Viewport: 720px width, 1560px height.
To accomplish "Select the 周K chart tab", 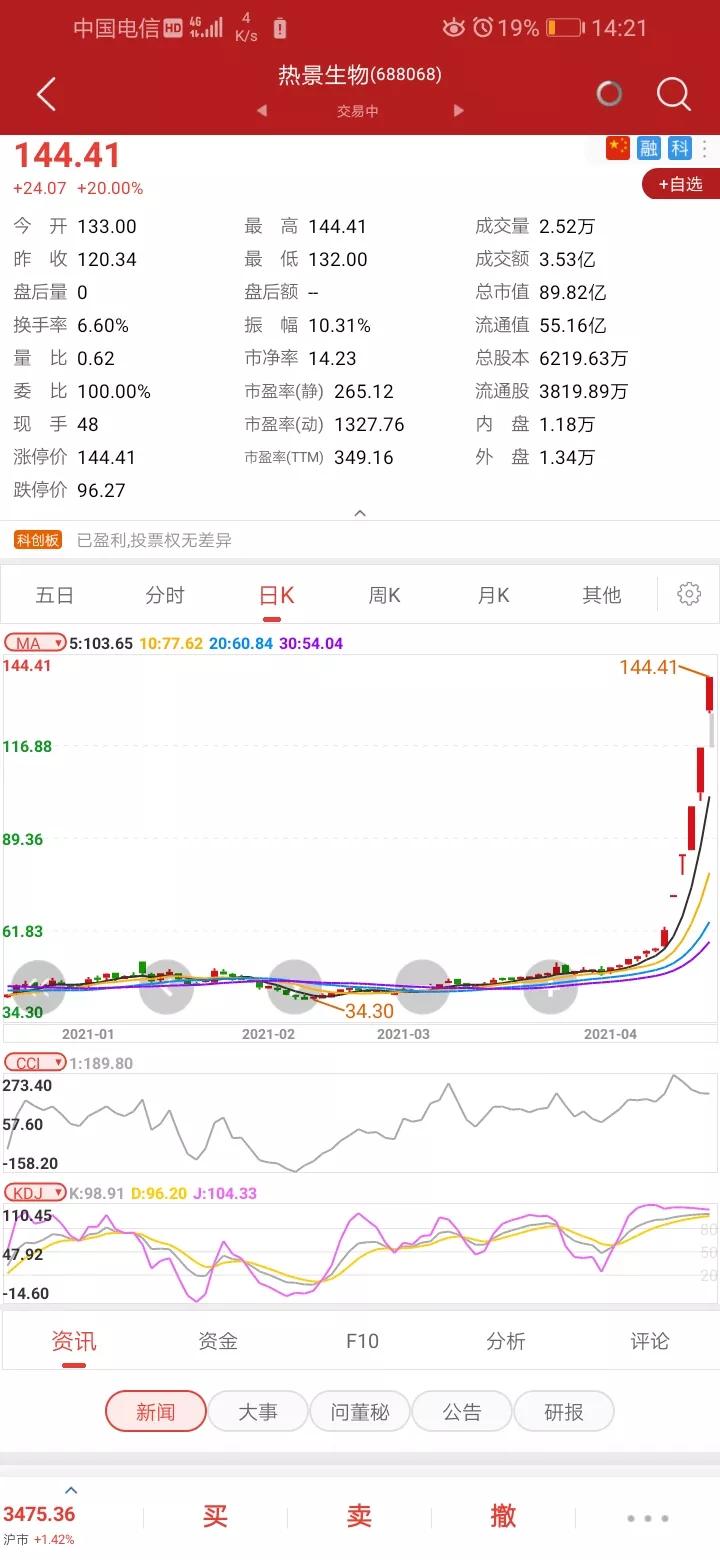I will pyautogui.click(x=384, y=595).
